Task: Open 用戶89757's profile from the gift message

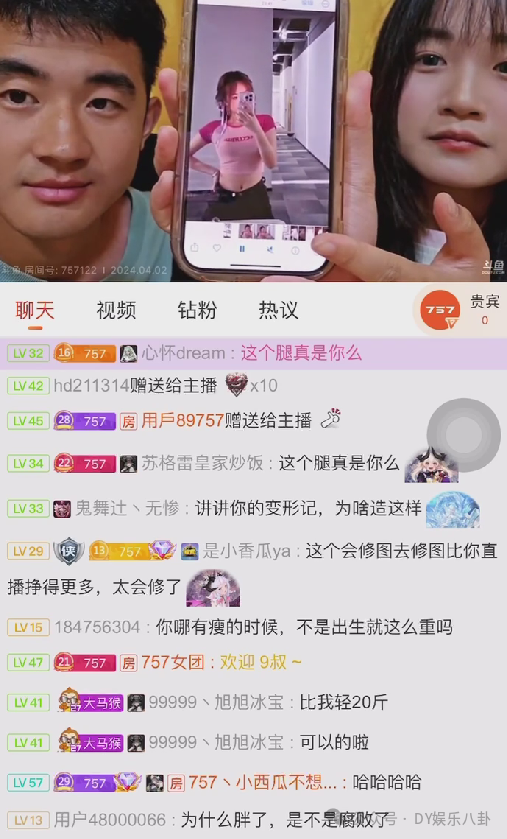Action: point(182,421)
